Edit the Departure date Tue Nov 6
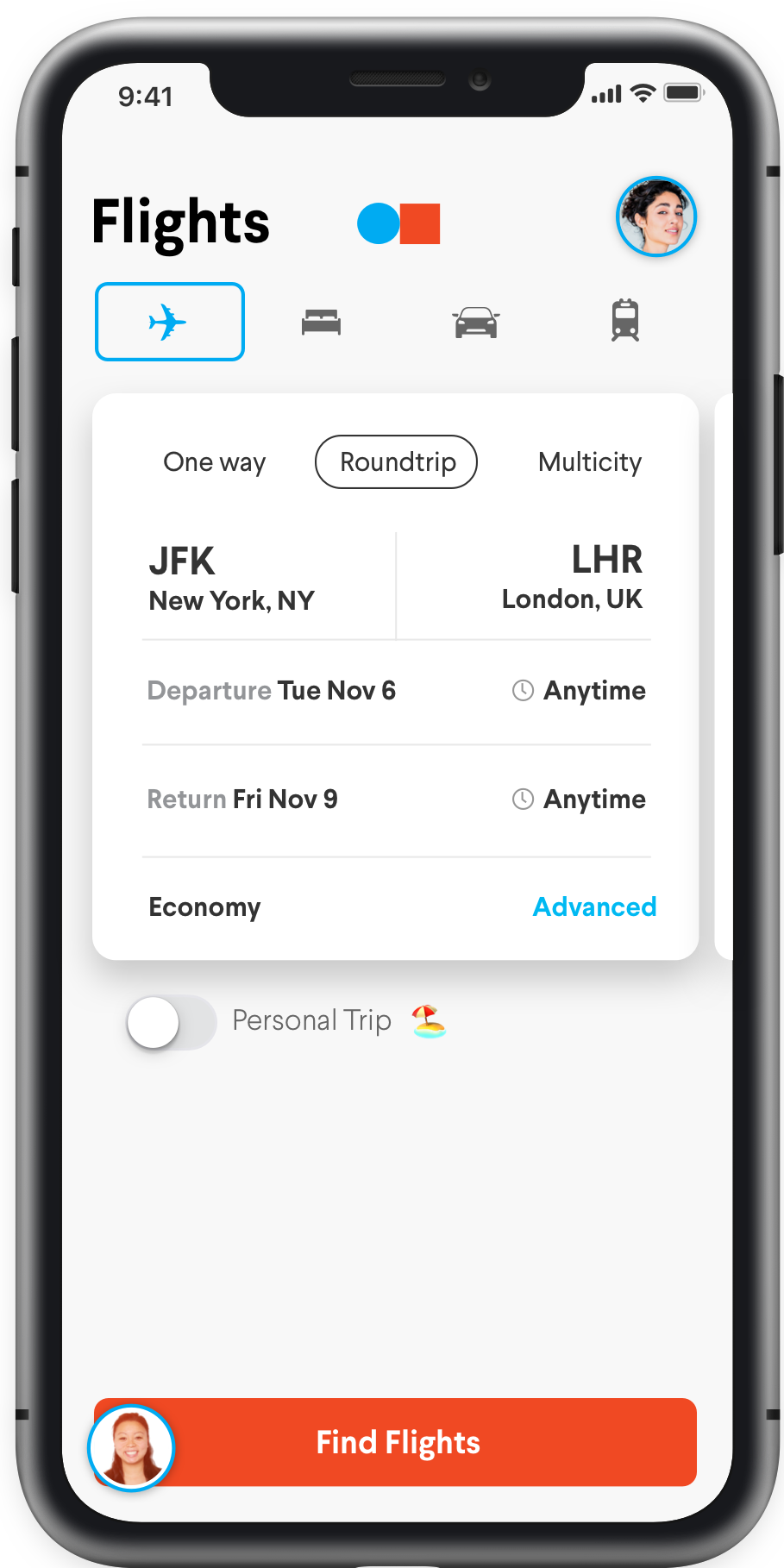 (272, 691)
